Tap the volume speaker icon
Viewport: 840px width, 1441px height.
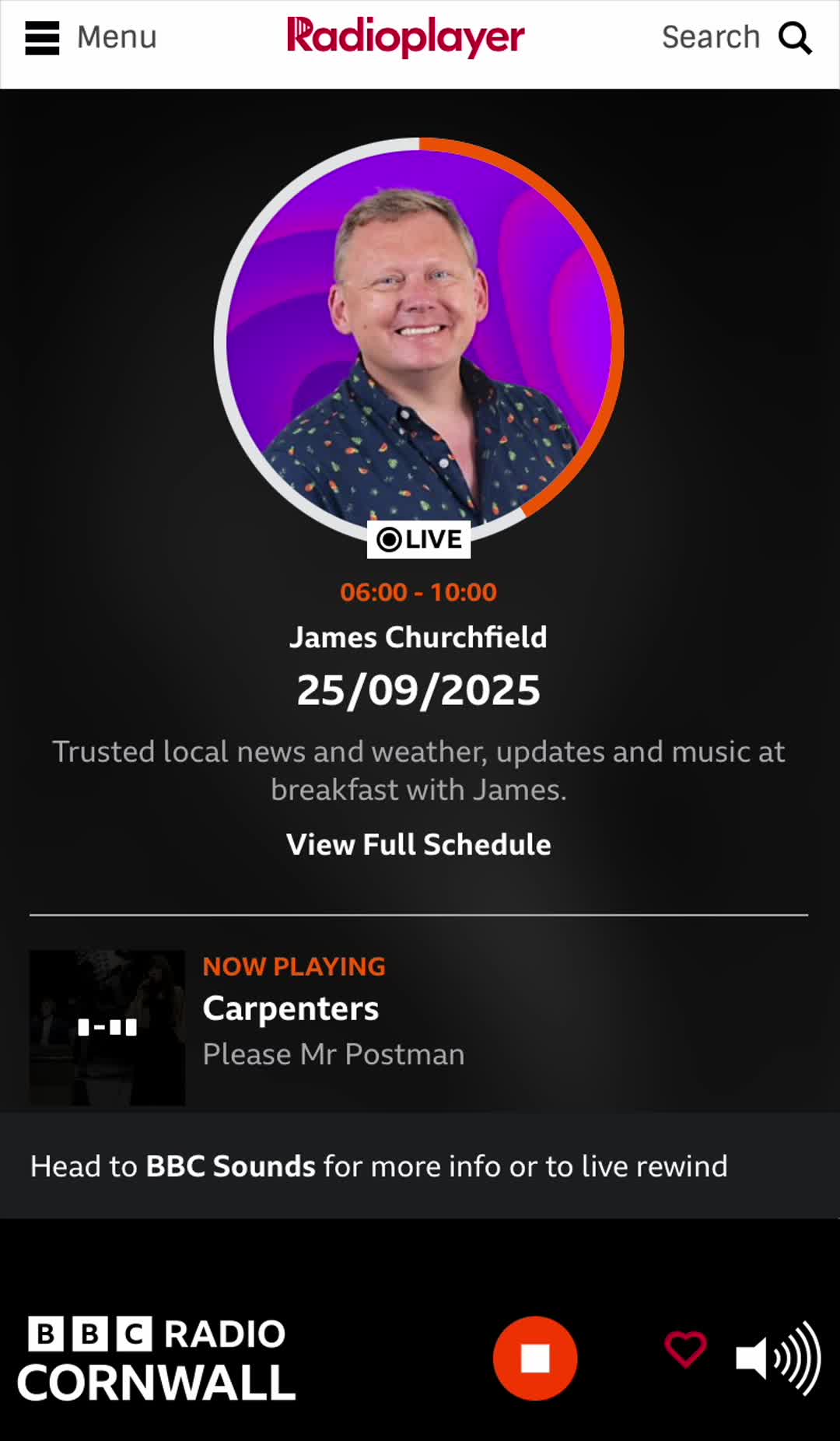777,1359
